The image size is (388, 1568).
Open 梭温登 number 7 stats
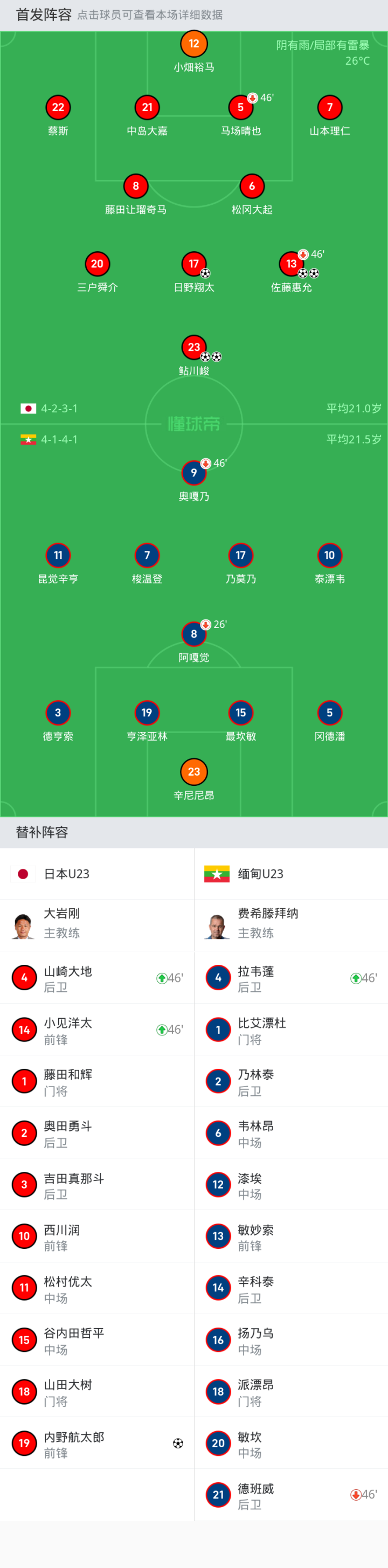pyautogui.click(x=147, y=556)
